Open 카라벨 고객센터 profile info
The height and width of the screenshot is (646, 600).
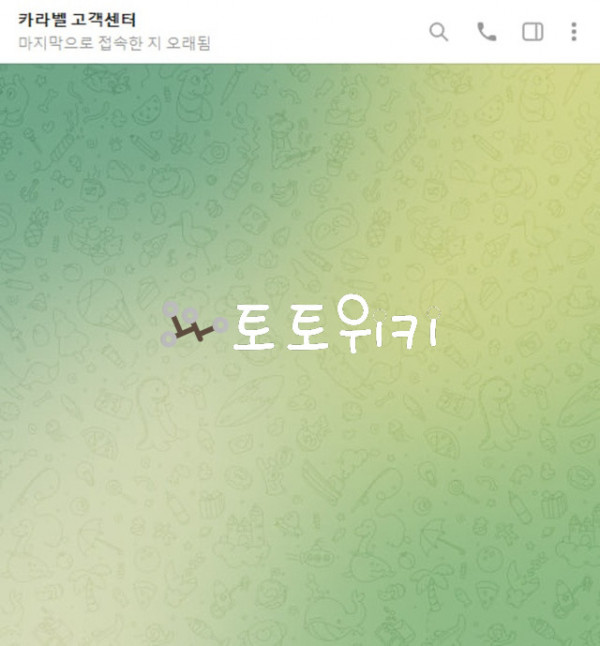78,20
